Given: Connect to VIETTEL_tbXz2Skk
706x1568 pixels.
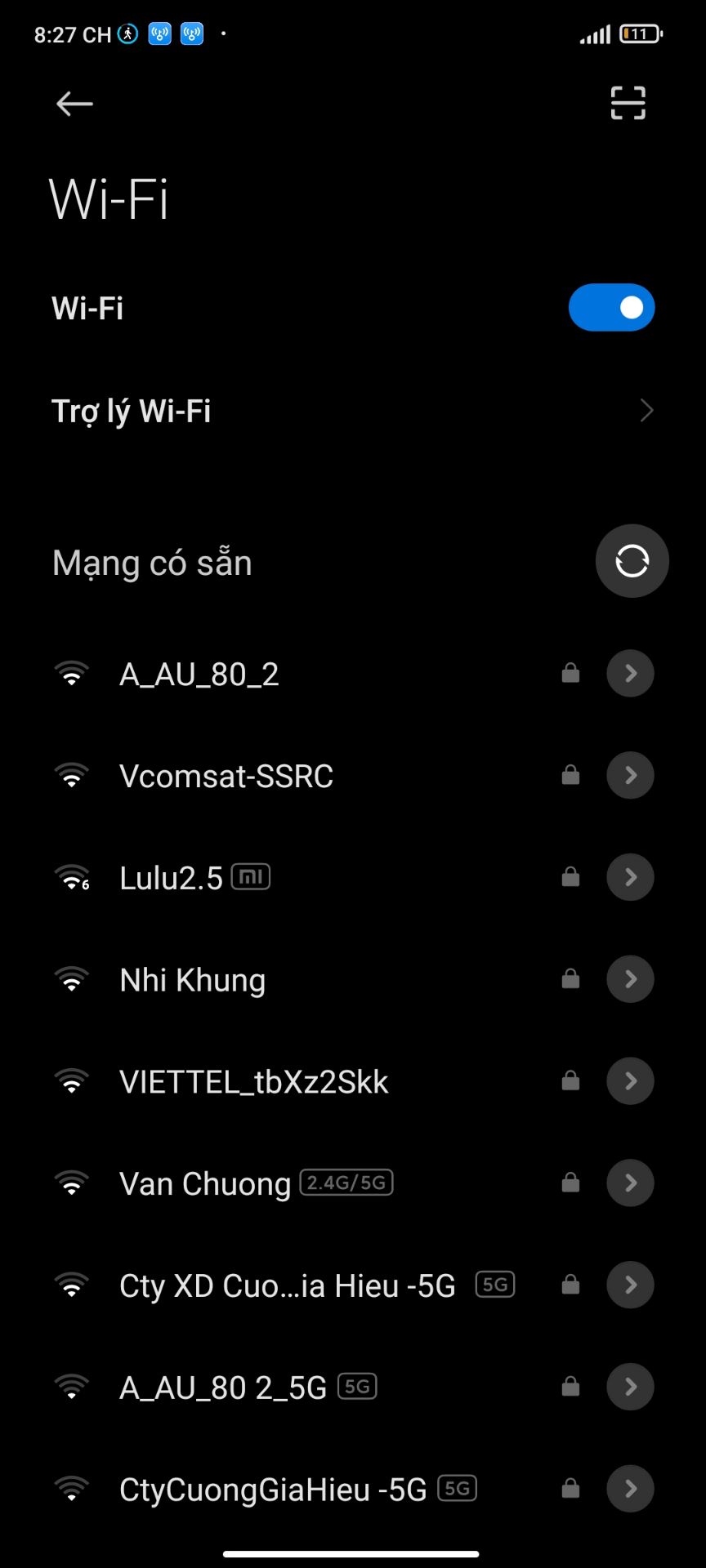Looking at the screenshot, I should tap(254, 1082).
